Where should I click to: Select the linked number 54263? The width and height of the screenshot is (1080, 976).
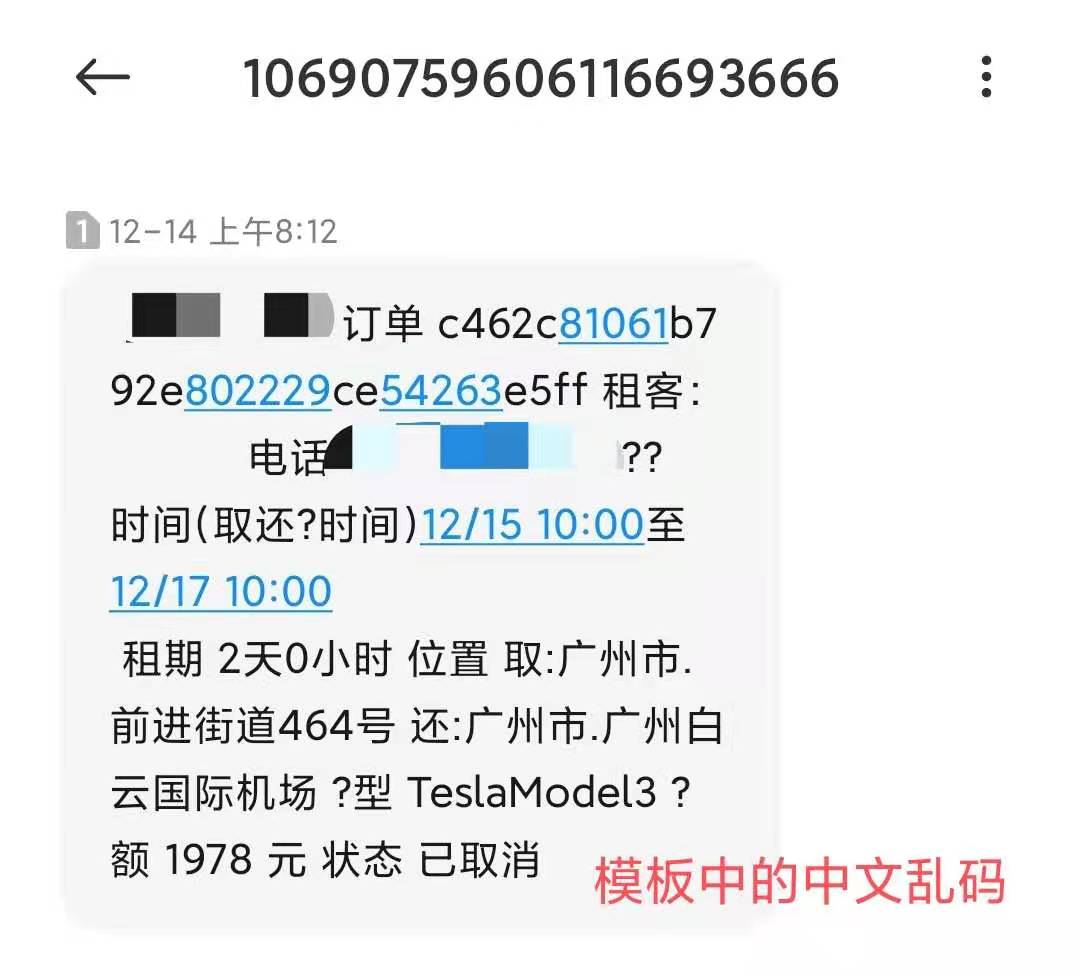[441, 391]
